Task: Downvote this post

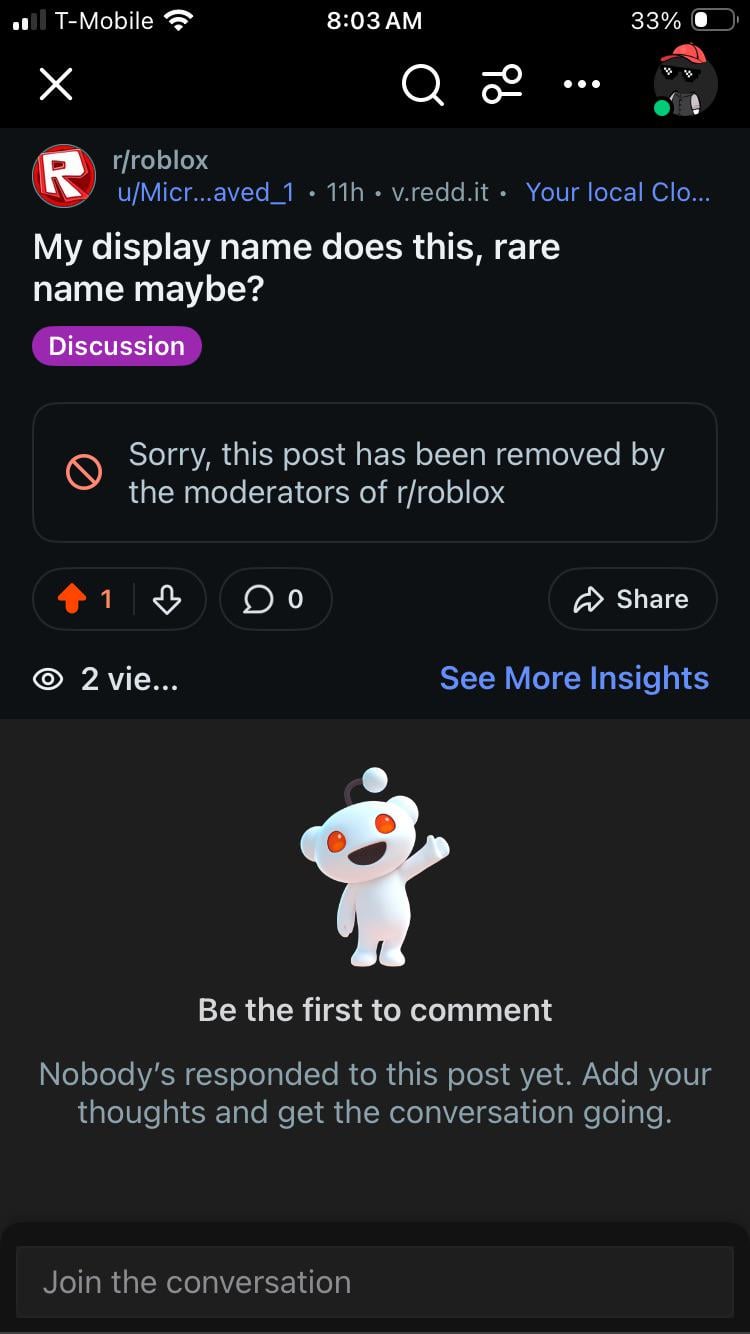Action: click(x=167, y=599)
